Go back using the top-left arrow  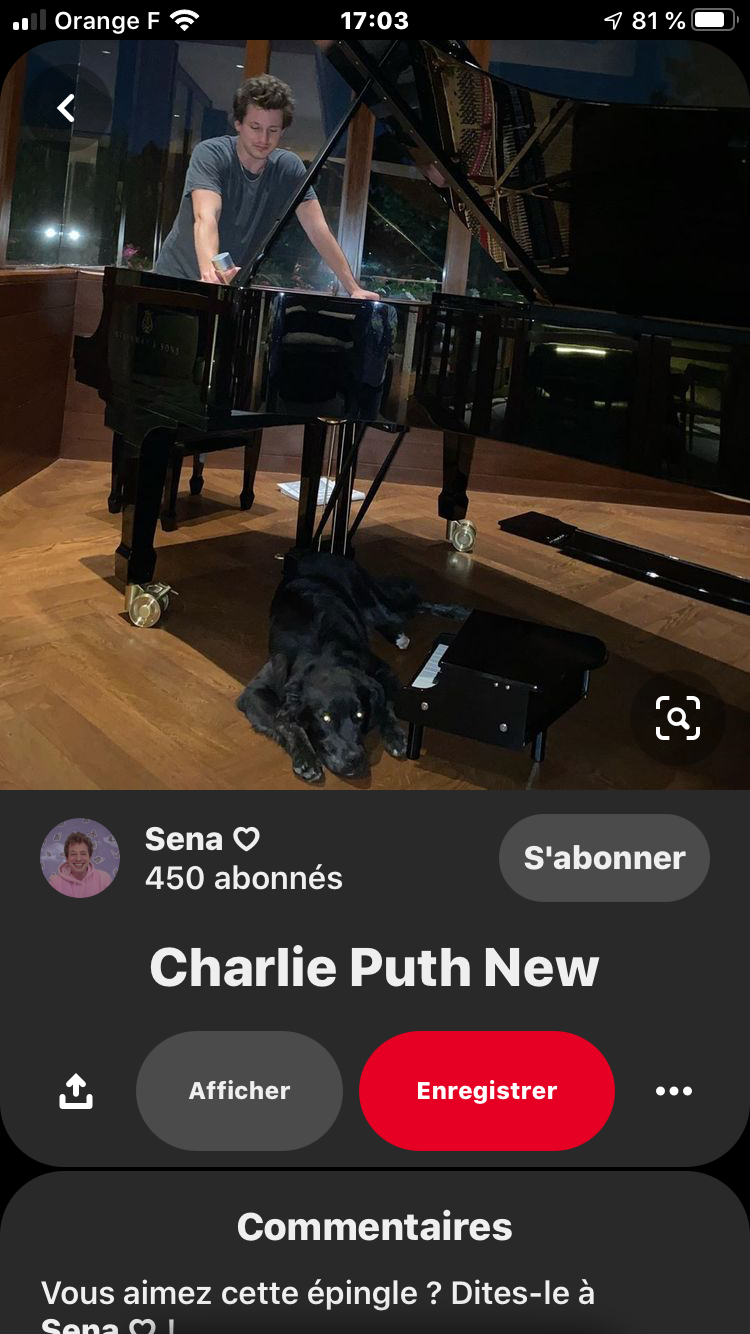(66, 108)
